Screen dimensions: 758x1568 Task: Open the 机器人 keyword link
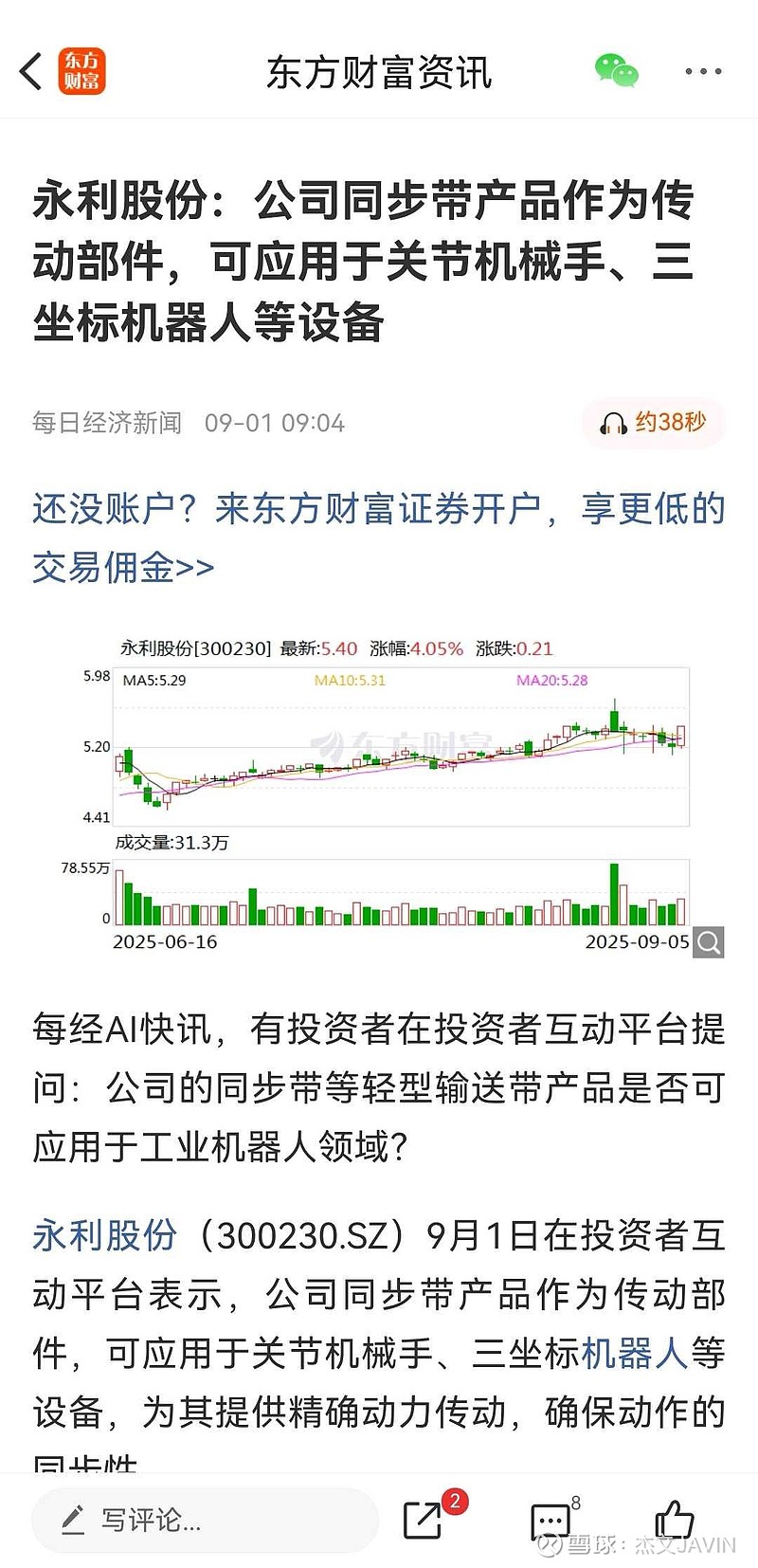click(x=635, y=1354)
